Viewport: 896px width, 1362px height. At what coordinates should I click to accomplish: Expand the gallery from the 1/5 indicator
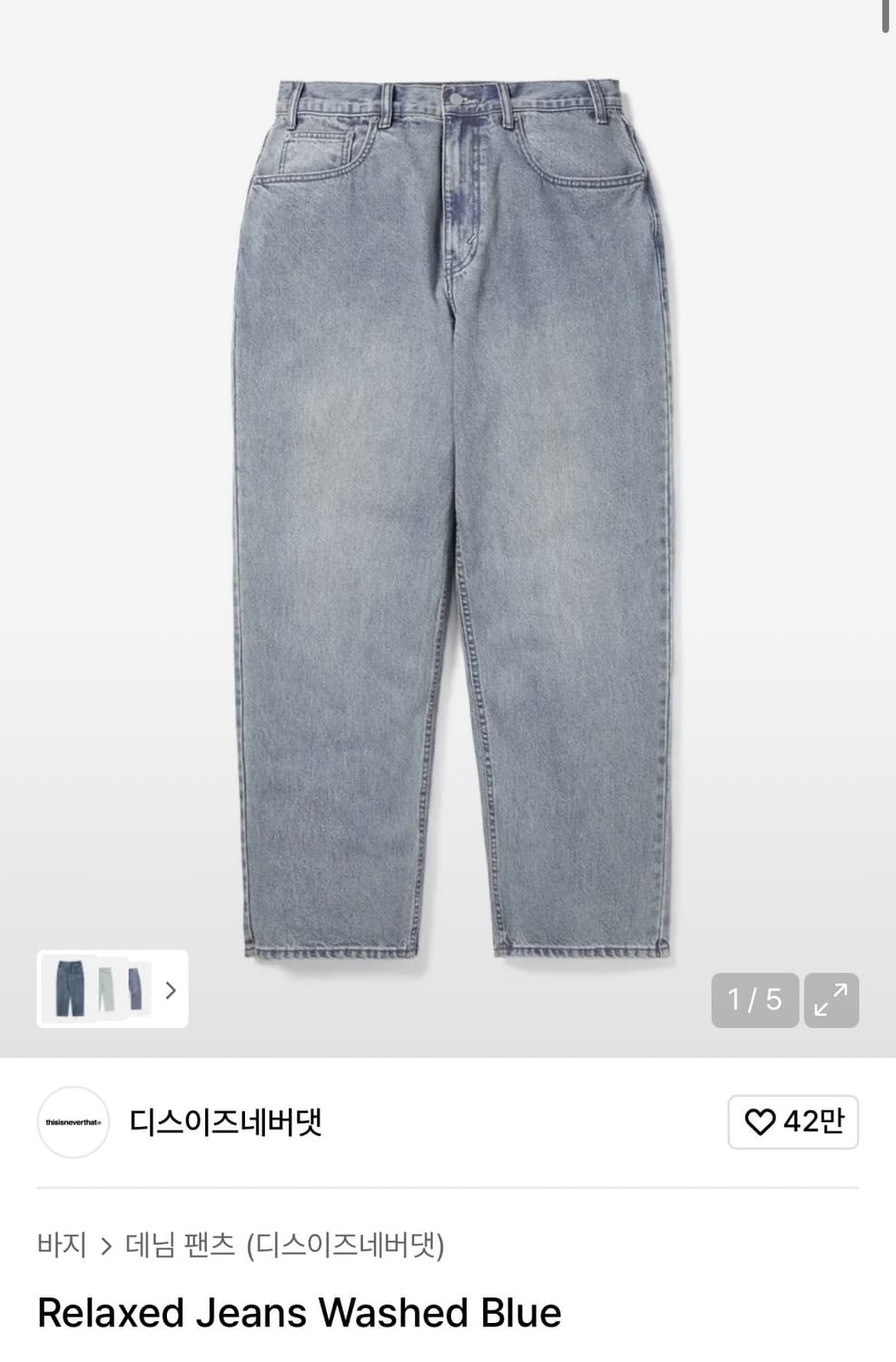757,1001
